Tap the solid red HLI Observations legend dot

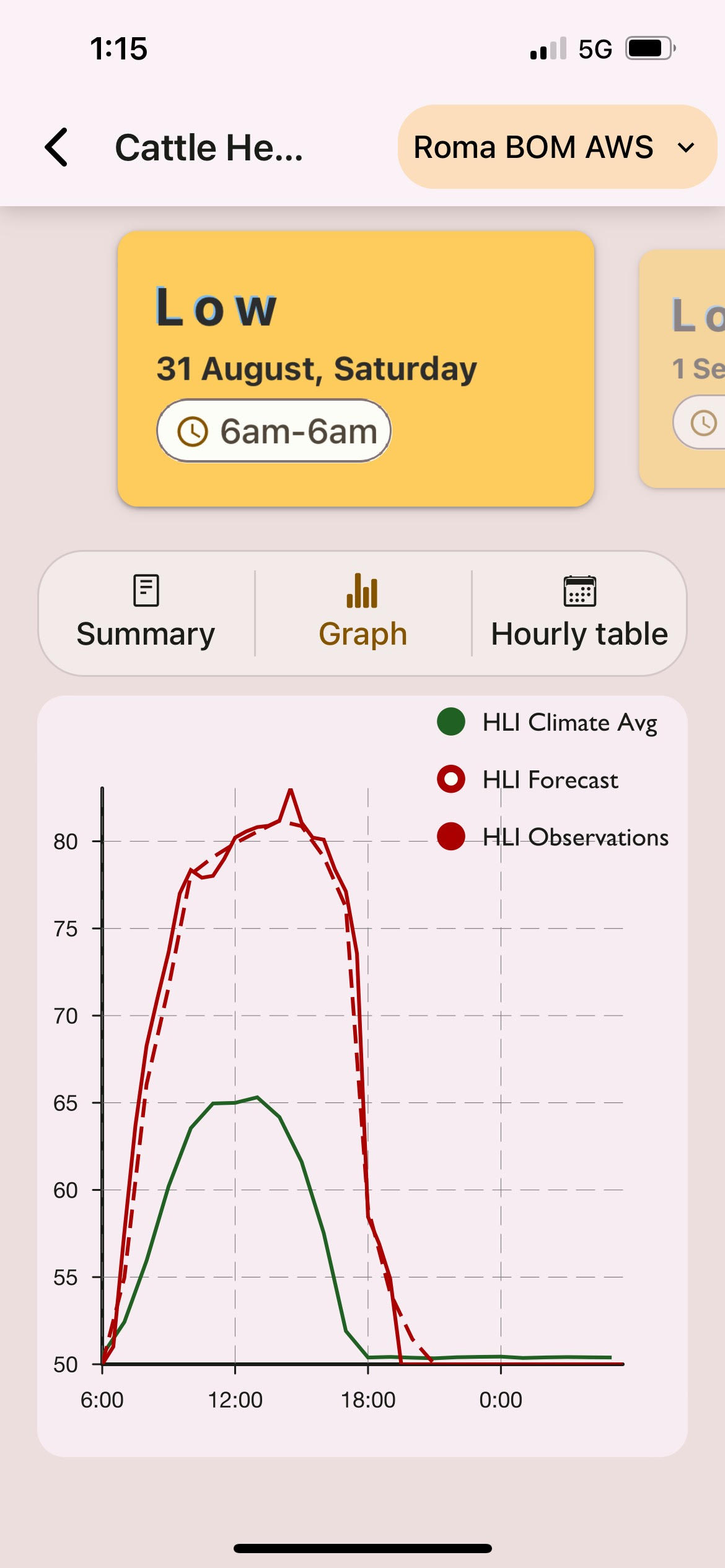(x=451, y=837)
